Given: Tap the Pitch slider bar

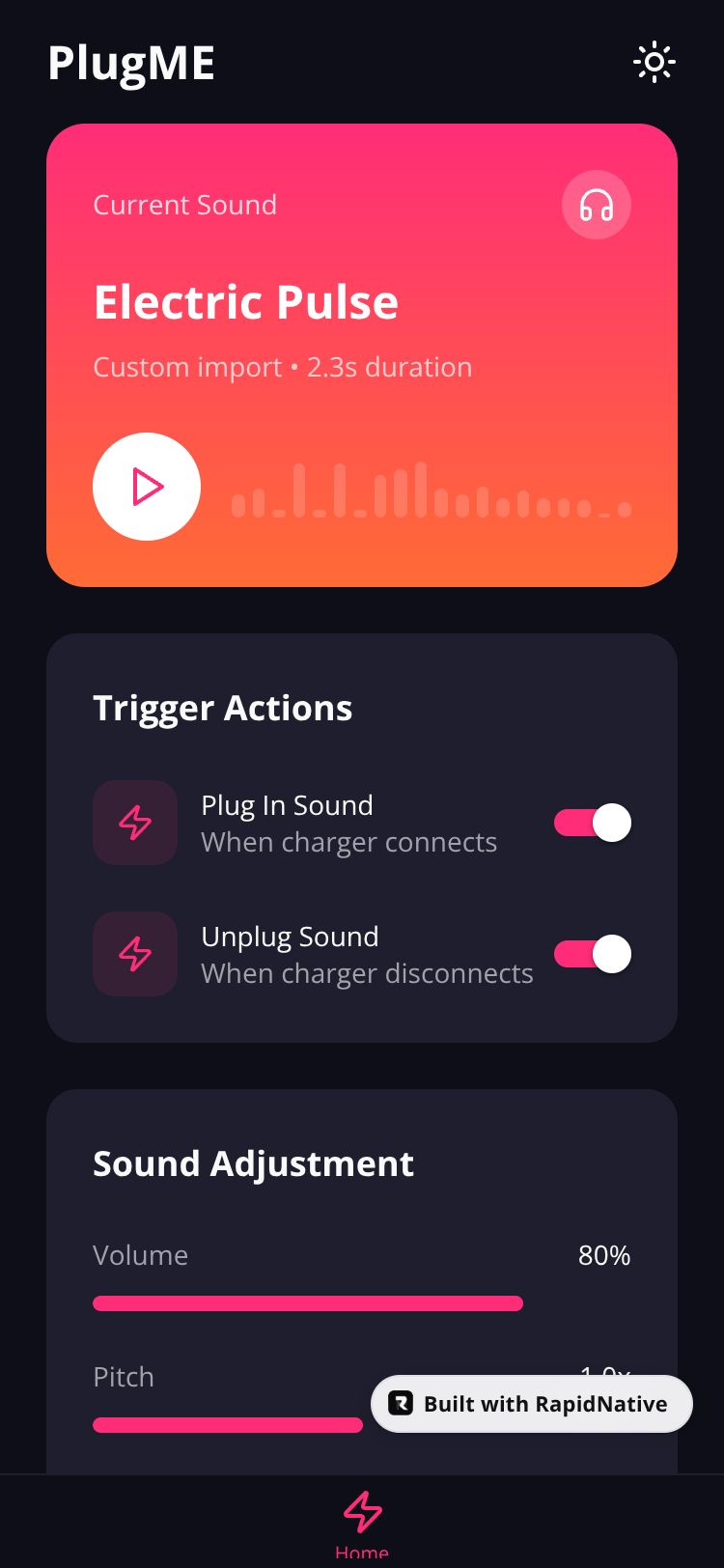Looking at the screenshot, I should 228,1425.
